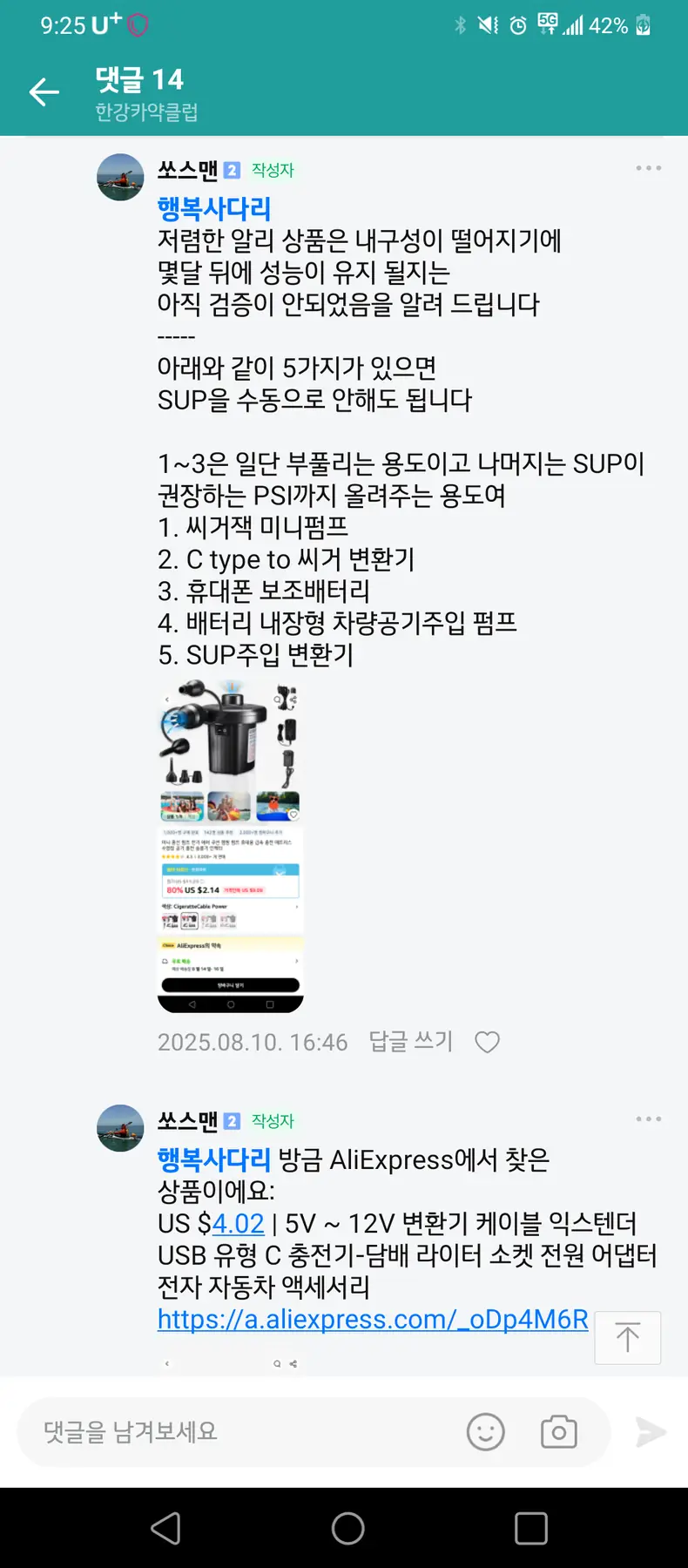Open the system recent apps view
This screenshot has height=1568, width=688.
click(530, 1528)
